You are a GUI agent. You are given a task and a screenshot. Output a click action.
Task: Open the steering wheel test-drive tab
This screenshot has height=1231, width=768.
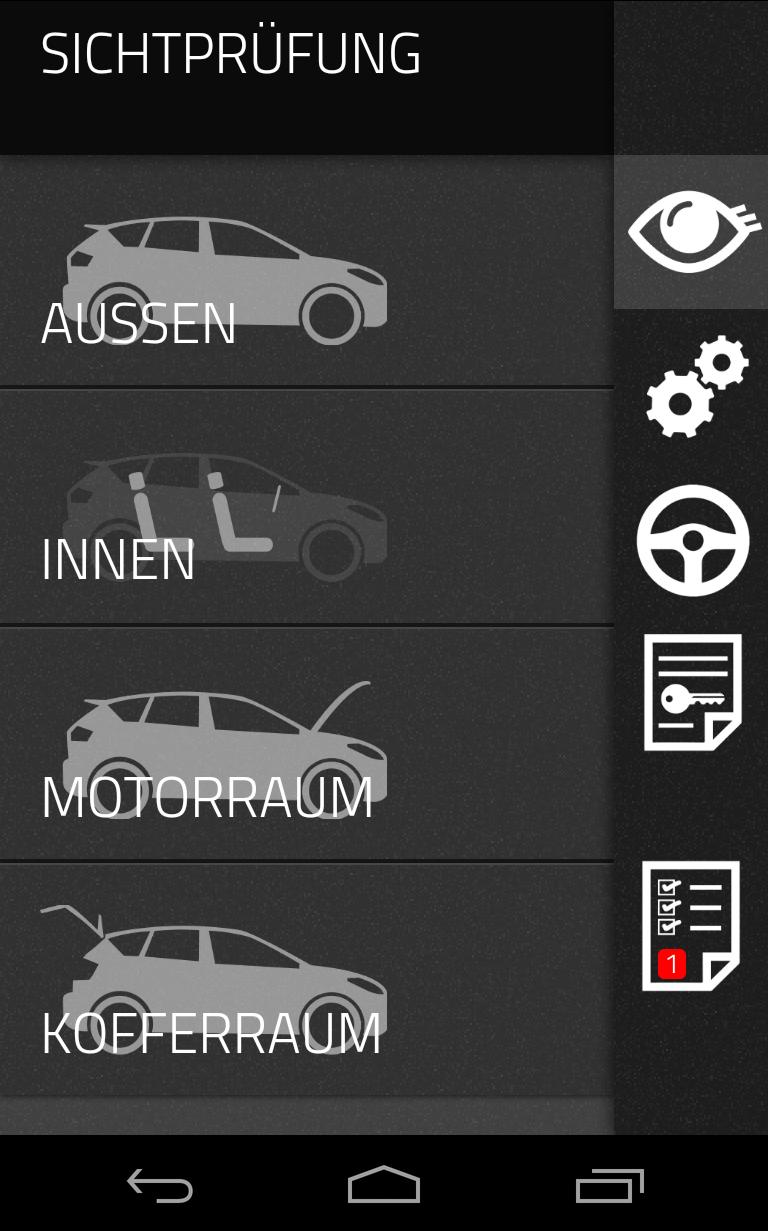(x=692, y=540)
